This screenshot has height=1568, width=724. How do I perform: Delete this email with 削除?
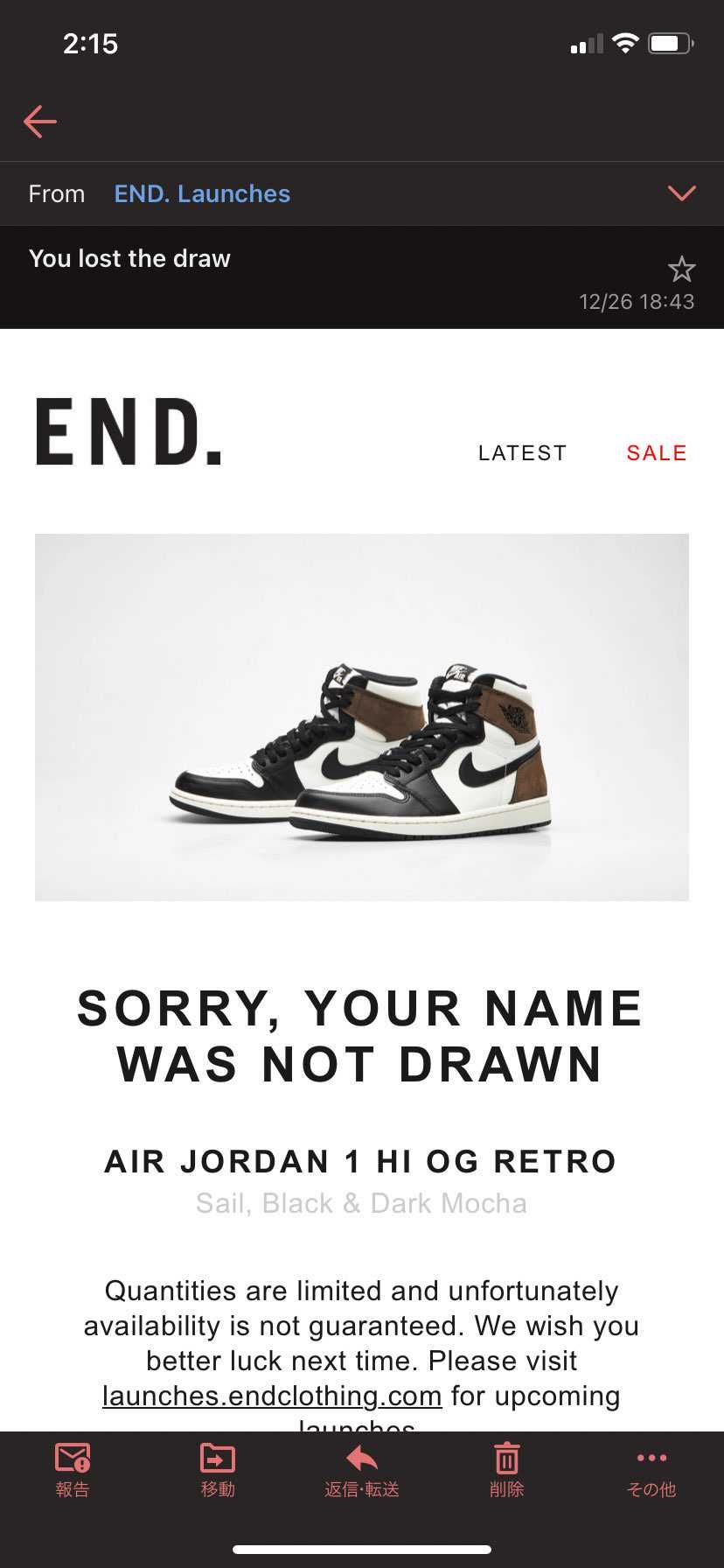tap(506, 1470)
